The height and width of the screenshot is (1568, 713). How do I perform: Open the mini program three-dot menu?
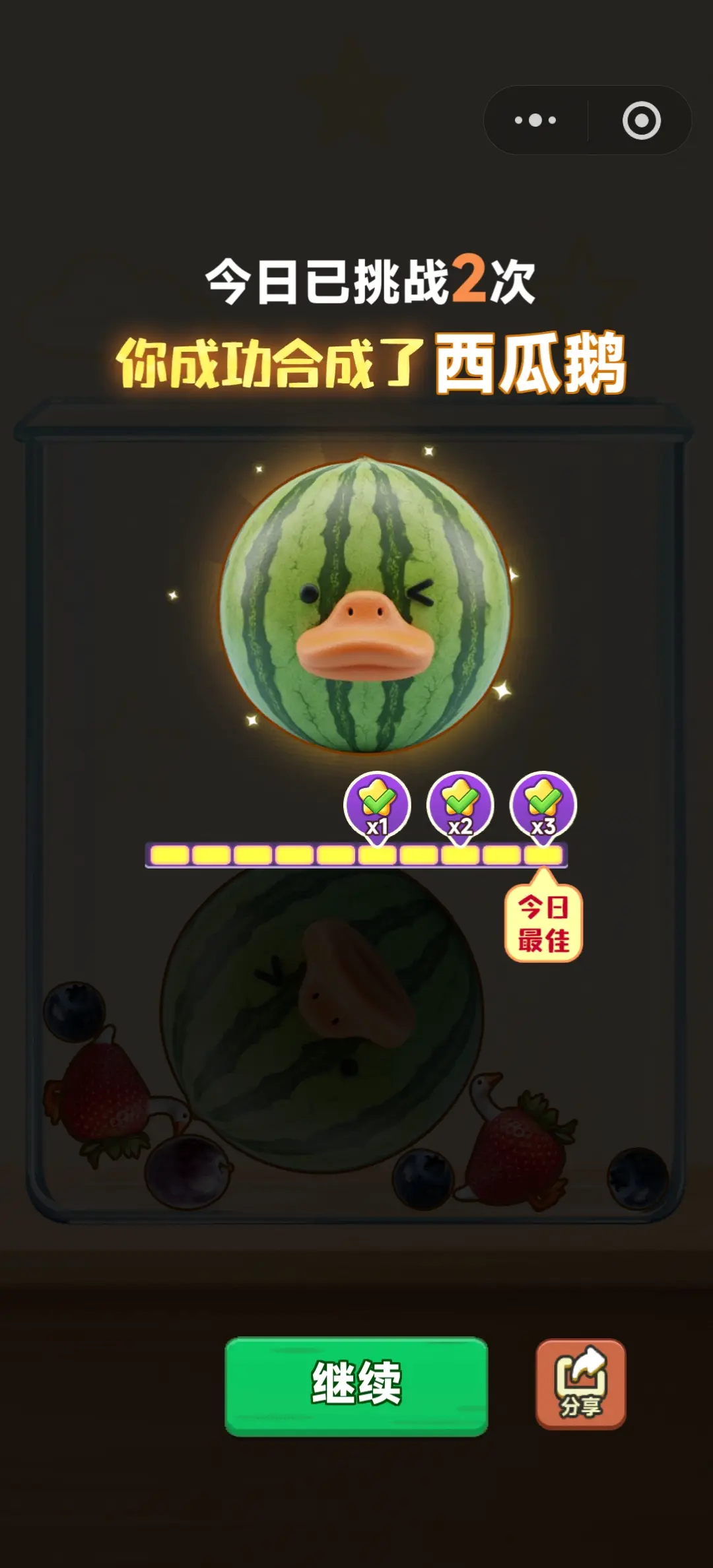[x=535, y=120]
